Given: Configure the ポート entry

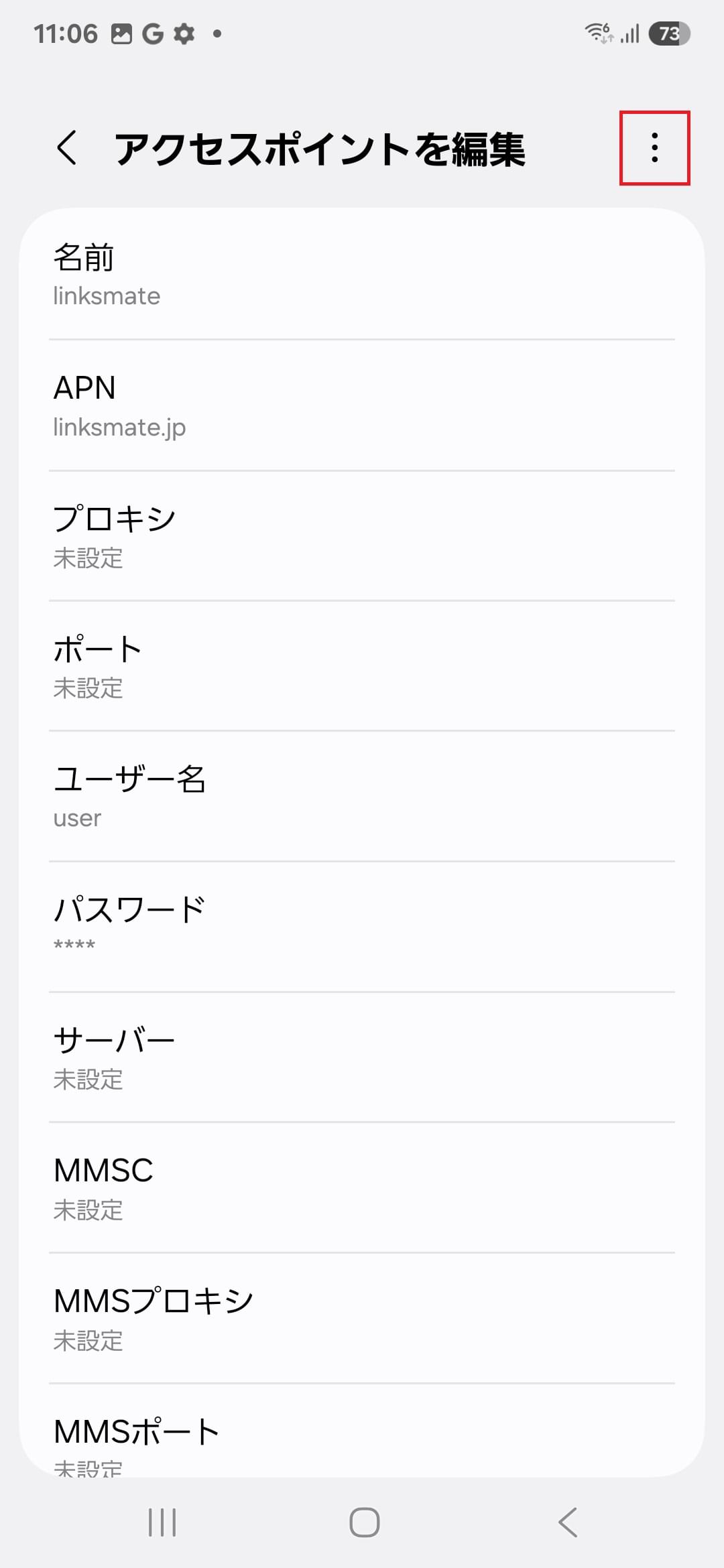Looking at the screenshot, I should point(362,667).
